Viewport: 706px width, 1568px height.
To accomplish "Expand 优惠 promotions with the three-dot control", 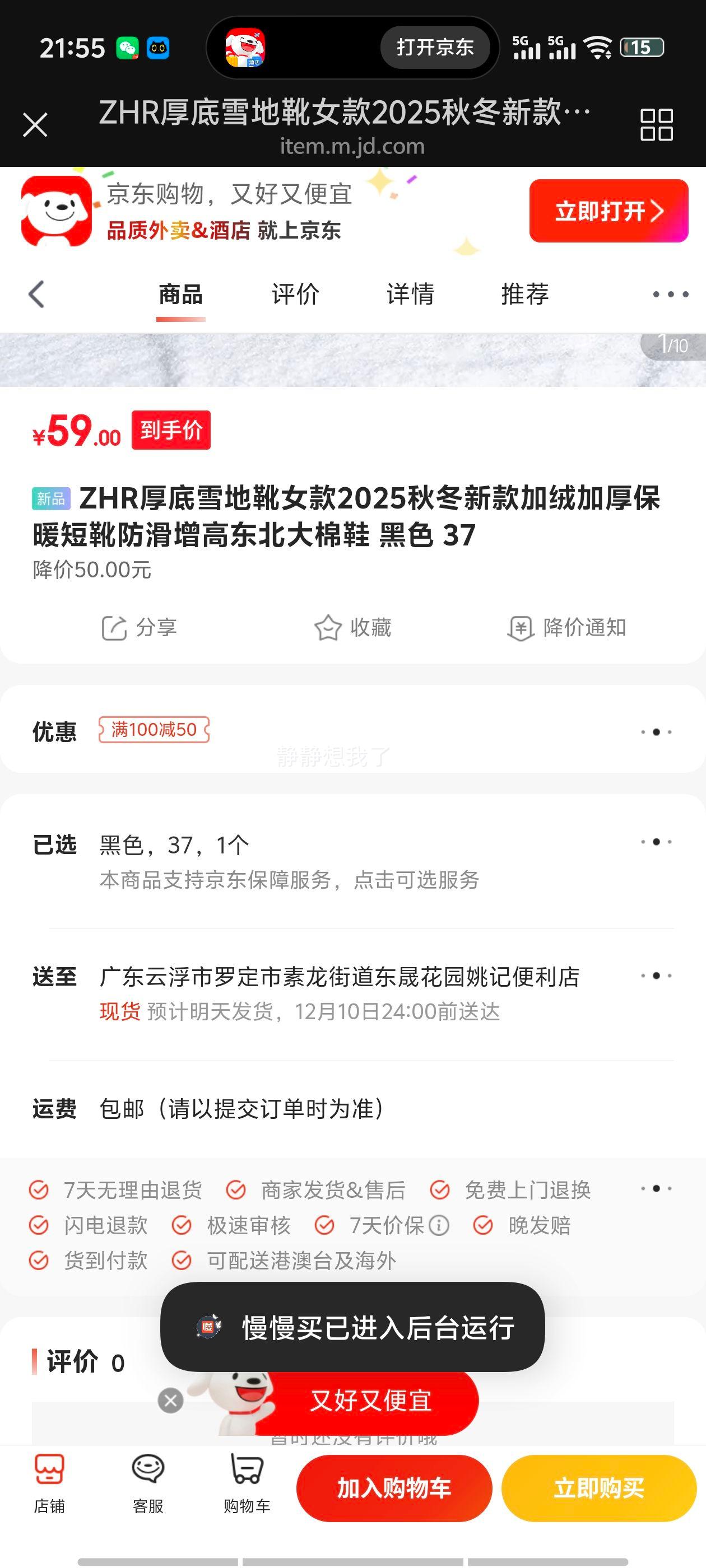I will (656, 732).
